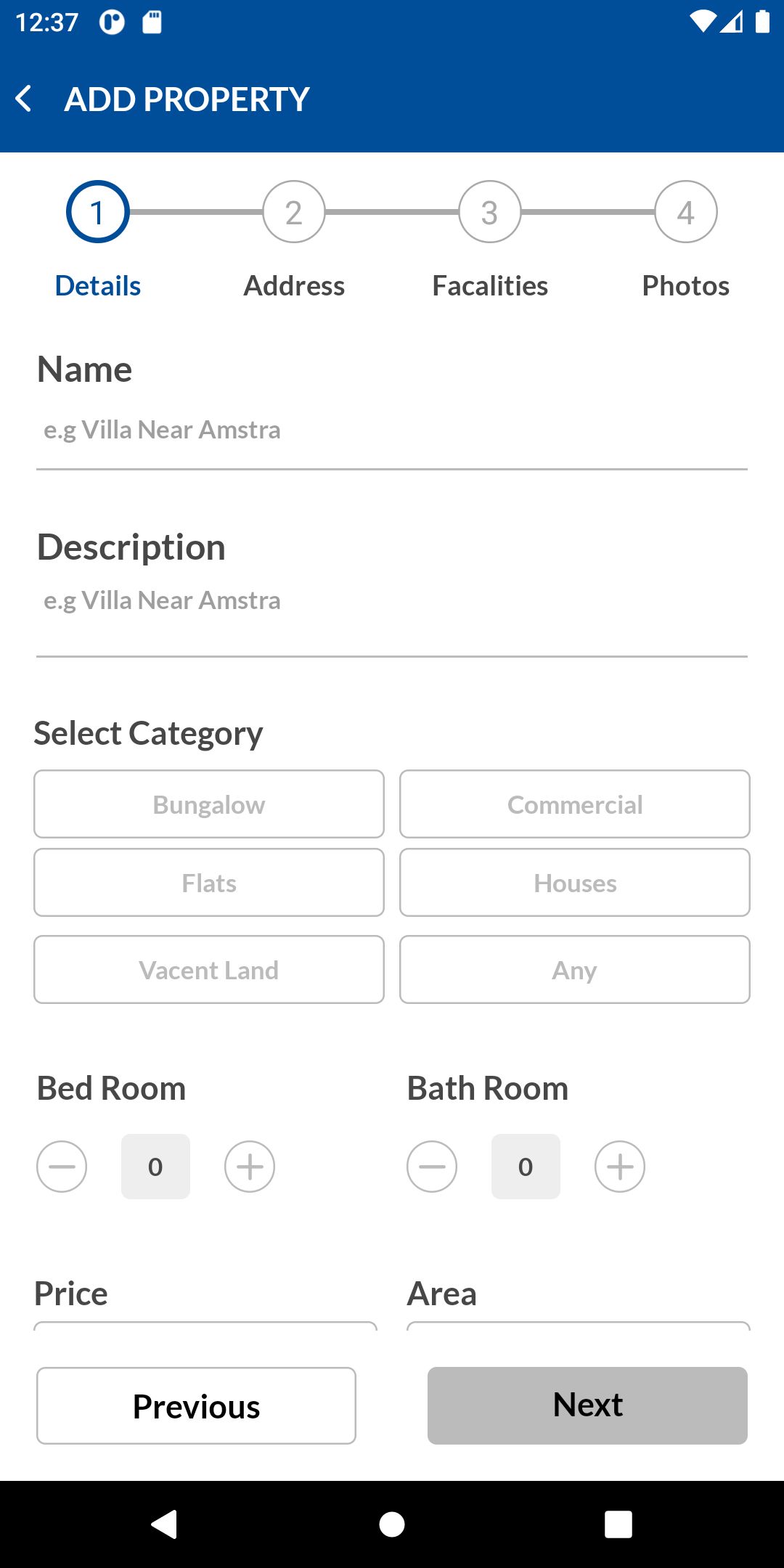The height and width of the screenshot is (1568, 784).
Task: Pick the Any category
Action: pyautogui.click(x=575, y=970)
